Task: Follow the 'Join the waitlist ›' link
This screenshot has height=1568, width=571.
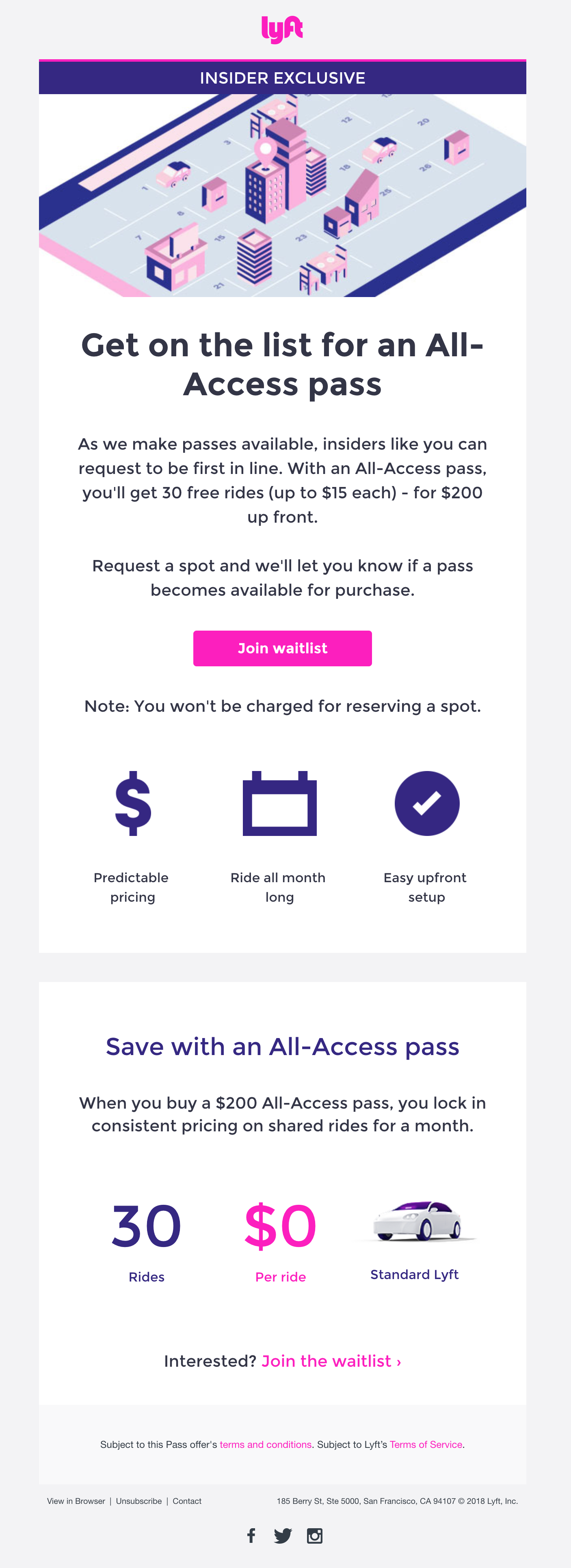Action: click(x=331, y=1361)
